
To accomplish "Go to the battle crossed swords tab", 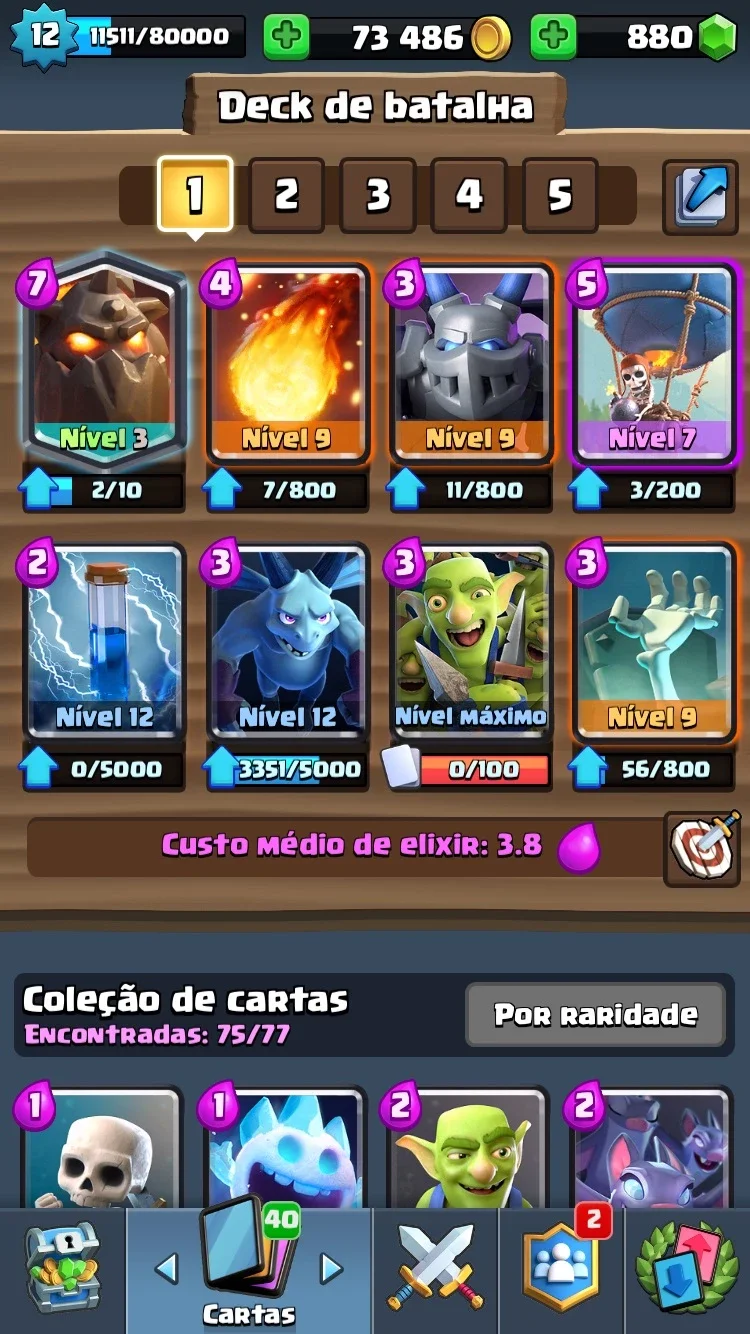I will 436,1268.
